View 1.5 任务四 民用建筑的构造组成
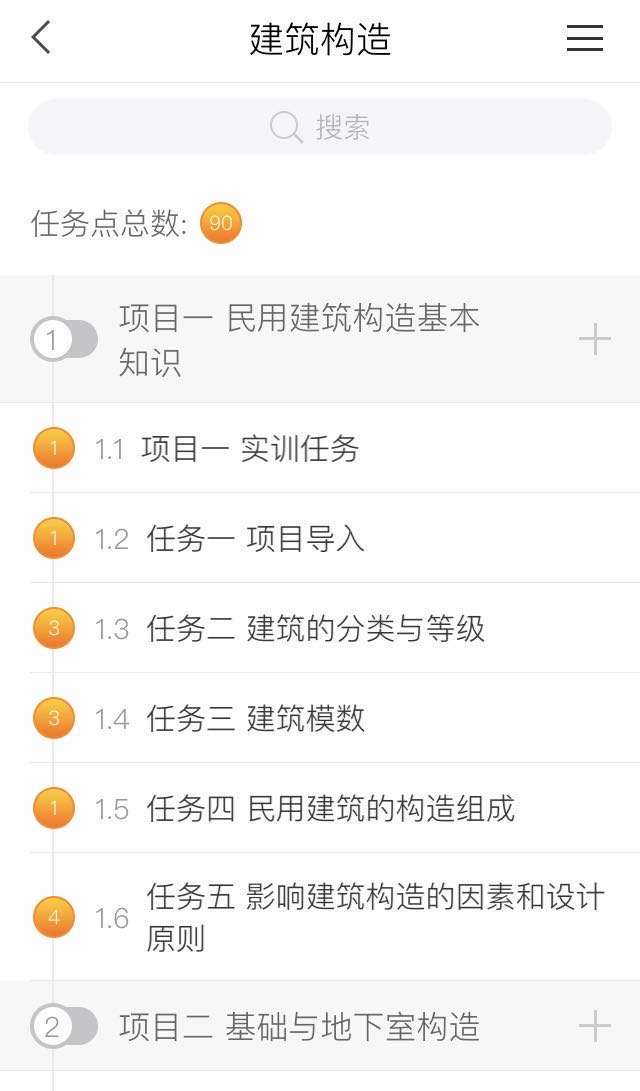 click(x=330, y=809)
